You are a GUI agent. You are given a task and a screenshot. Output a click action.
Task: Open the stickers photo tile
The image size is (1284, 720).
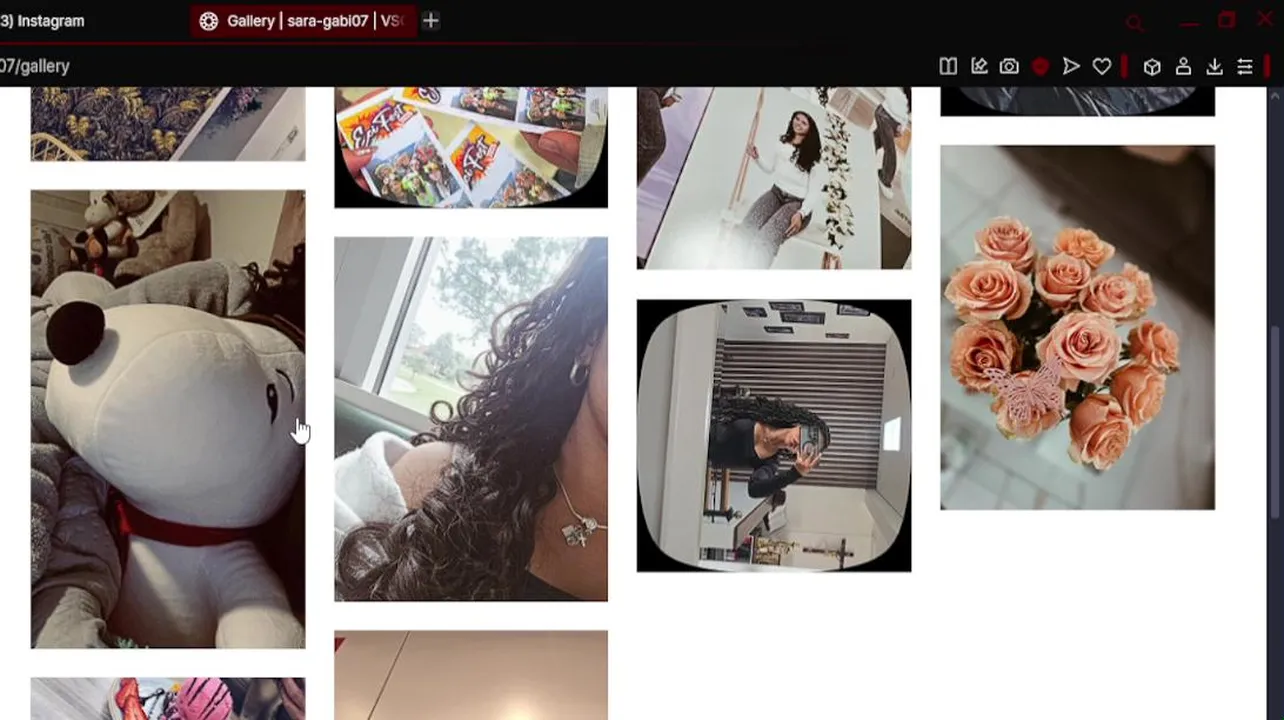[x=471, y=146]
